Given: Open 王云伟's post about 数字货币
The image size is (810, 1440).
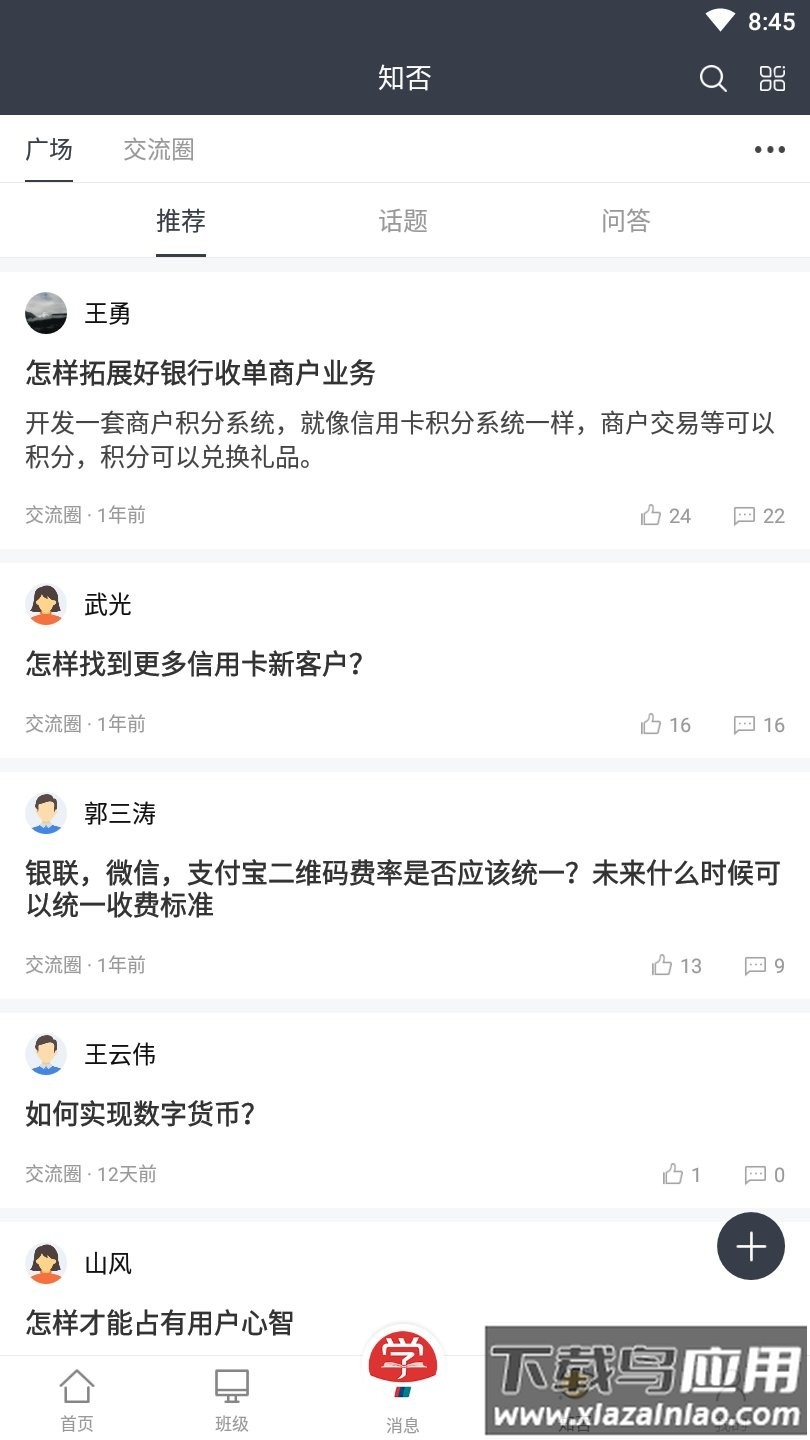Looking at the screenshot, I should point(141,1113).
